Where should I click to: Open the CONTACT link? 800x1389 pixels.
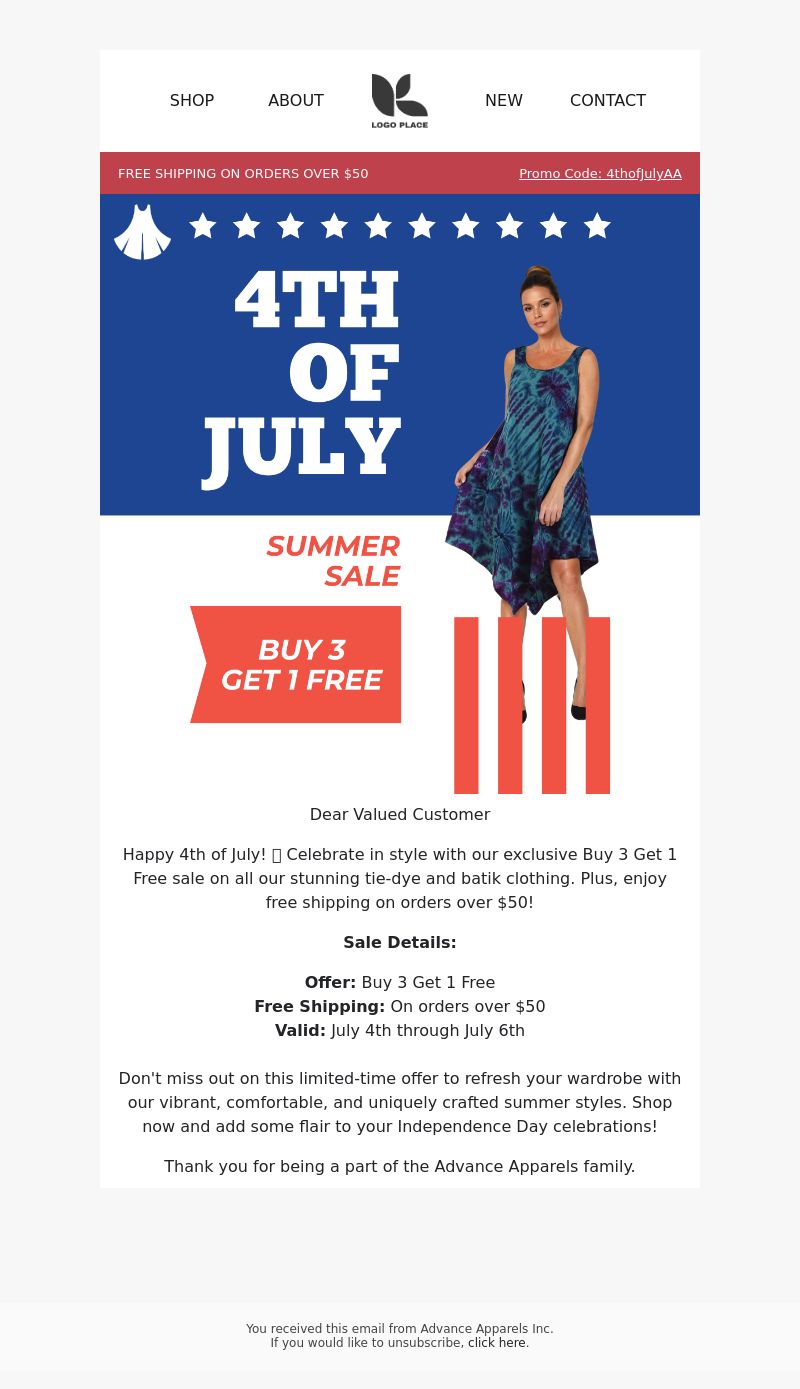pos(608,101)
